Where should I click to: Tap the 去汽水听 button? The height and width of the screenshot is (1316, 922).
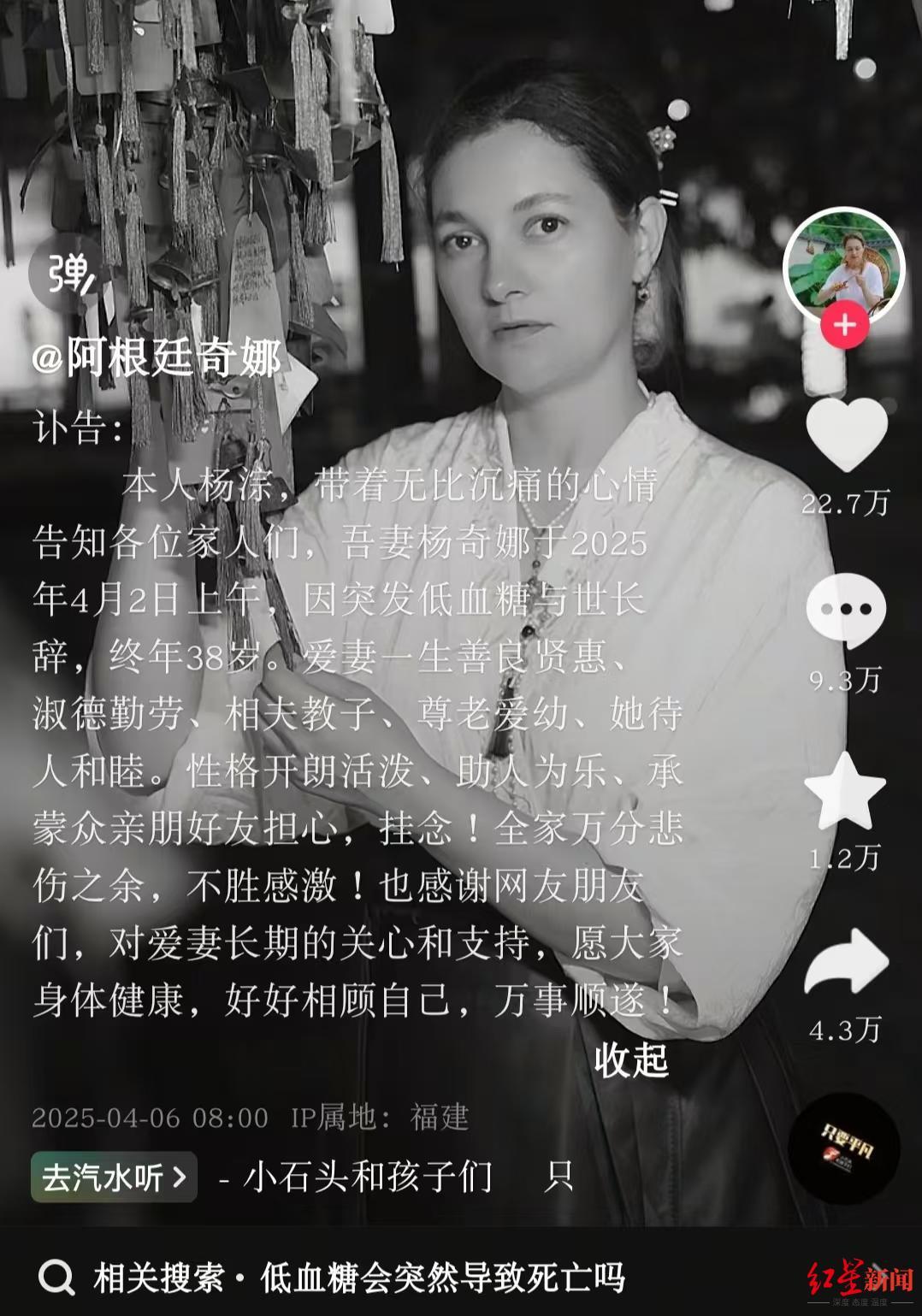point(114,1177)
